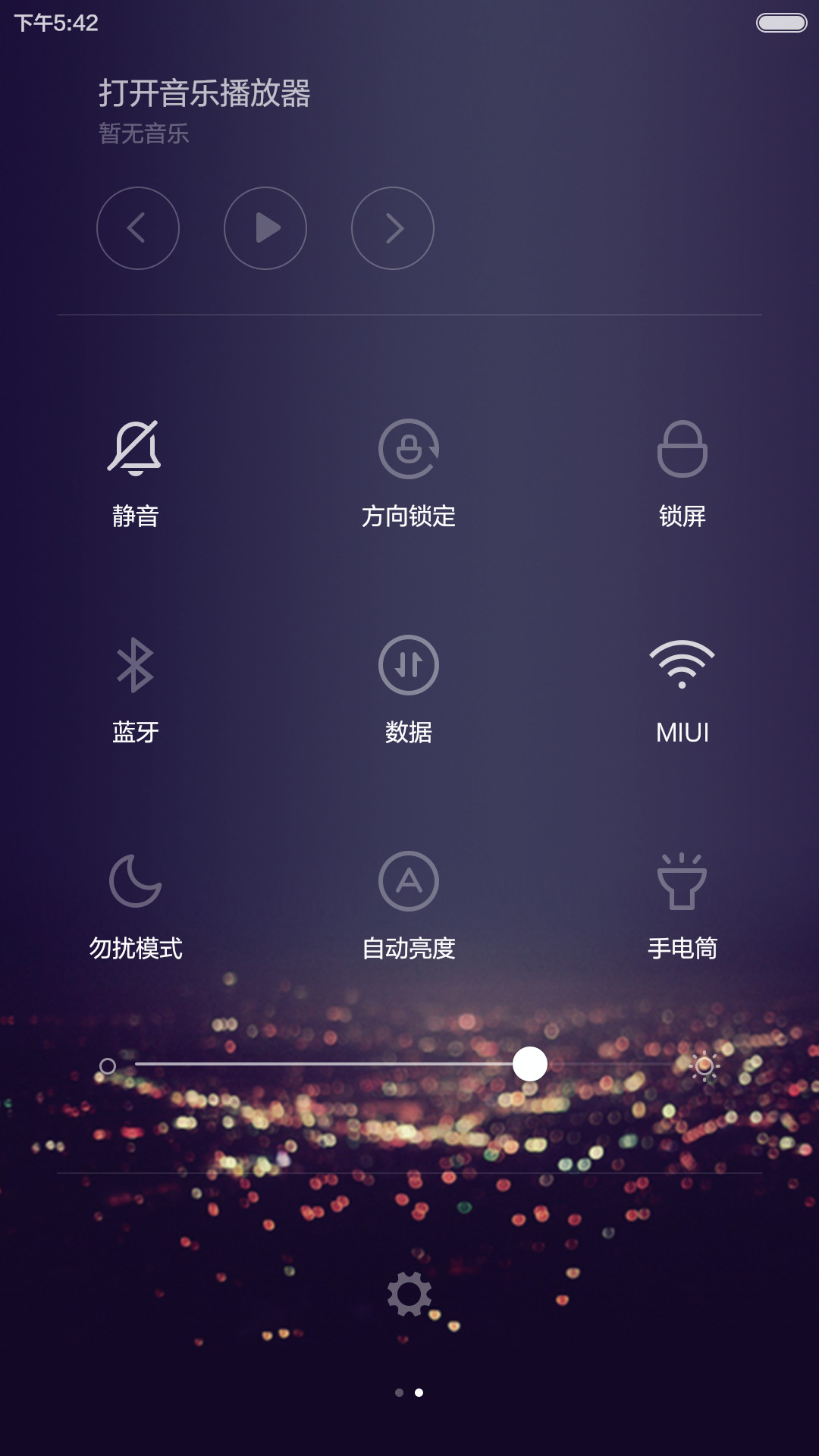Set brightness on the slider track
Viewport: 819px width, 1456px height.
coord(403,1064)
